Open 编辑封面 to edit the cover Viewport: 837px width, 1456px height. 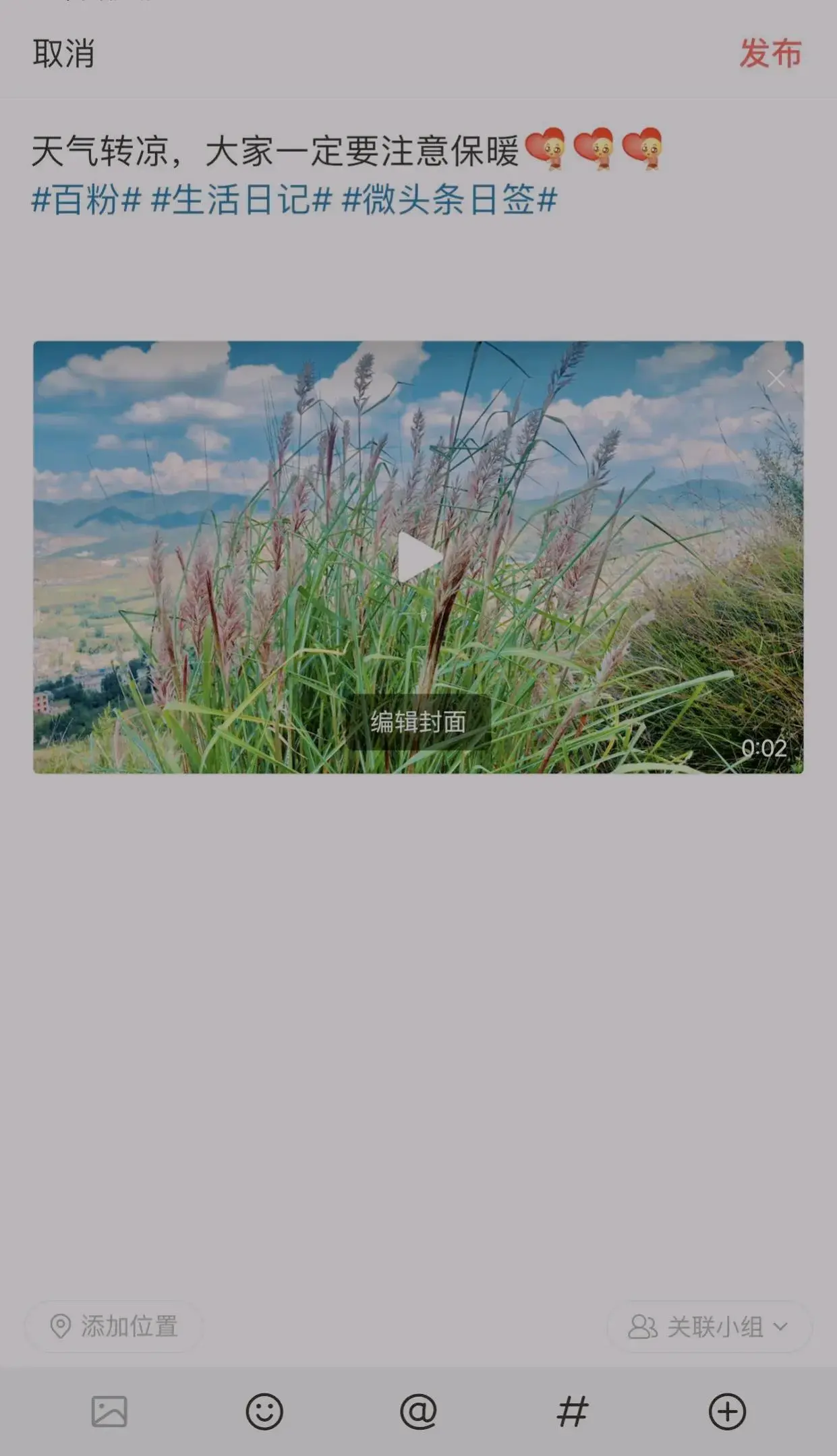(418, 722)
